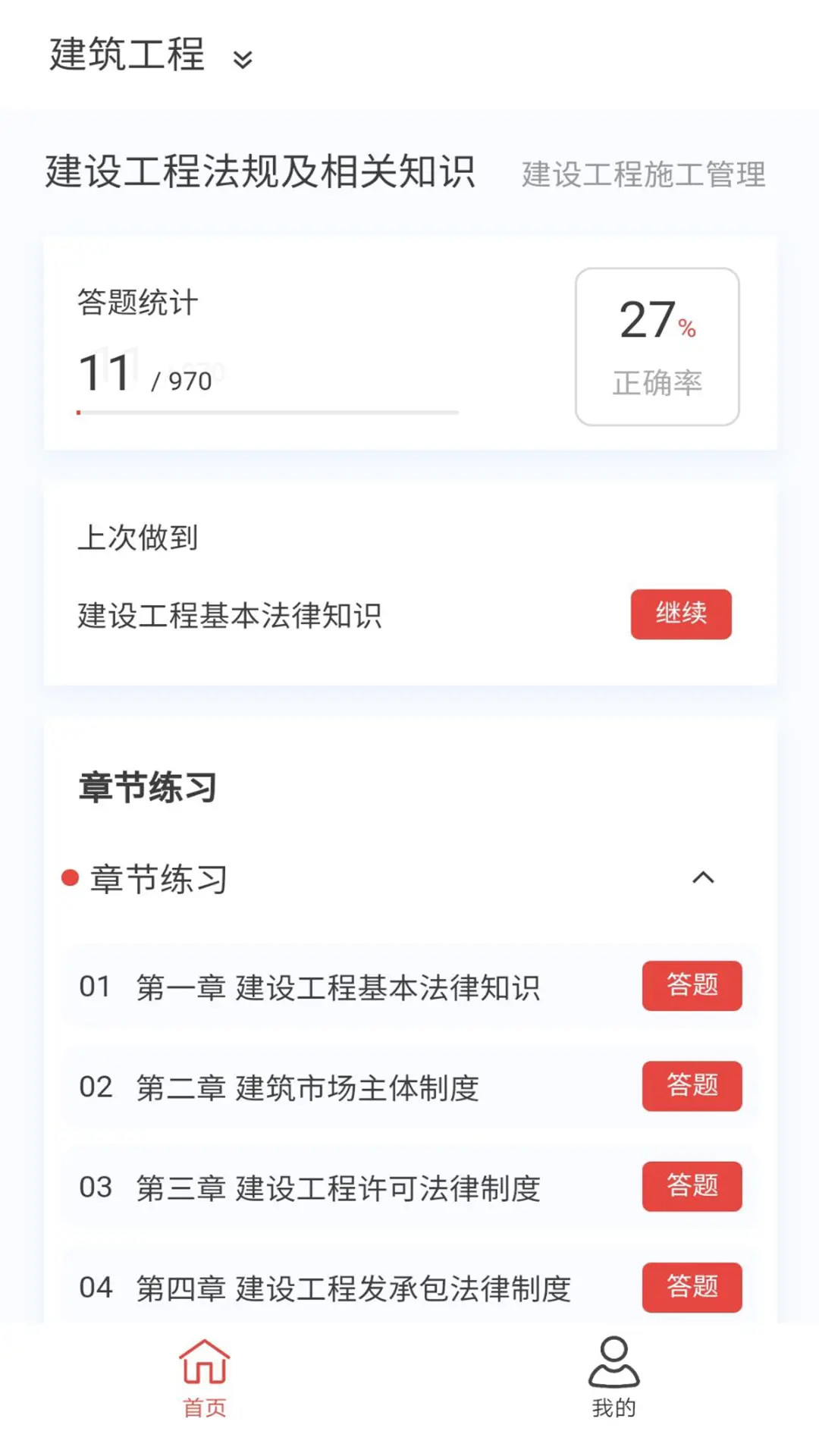Tap the home icon in bottom navigation

(x=203, y=1365)
